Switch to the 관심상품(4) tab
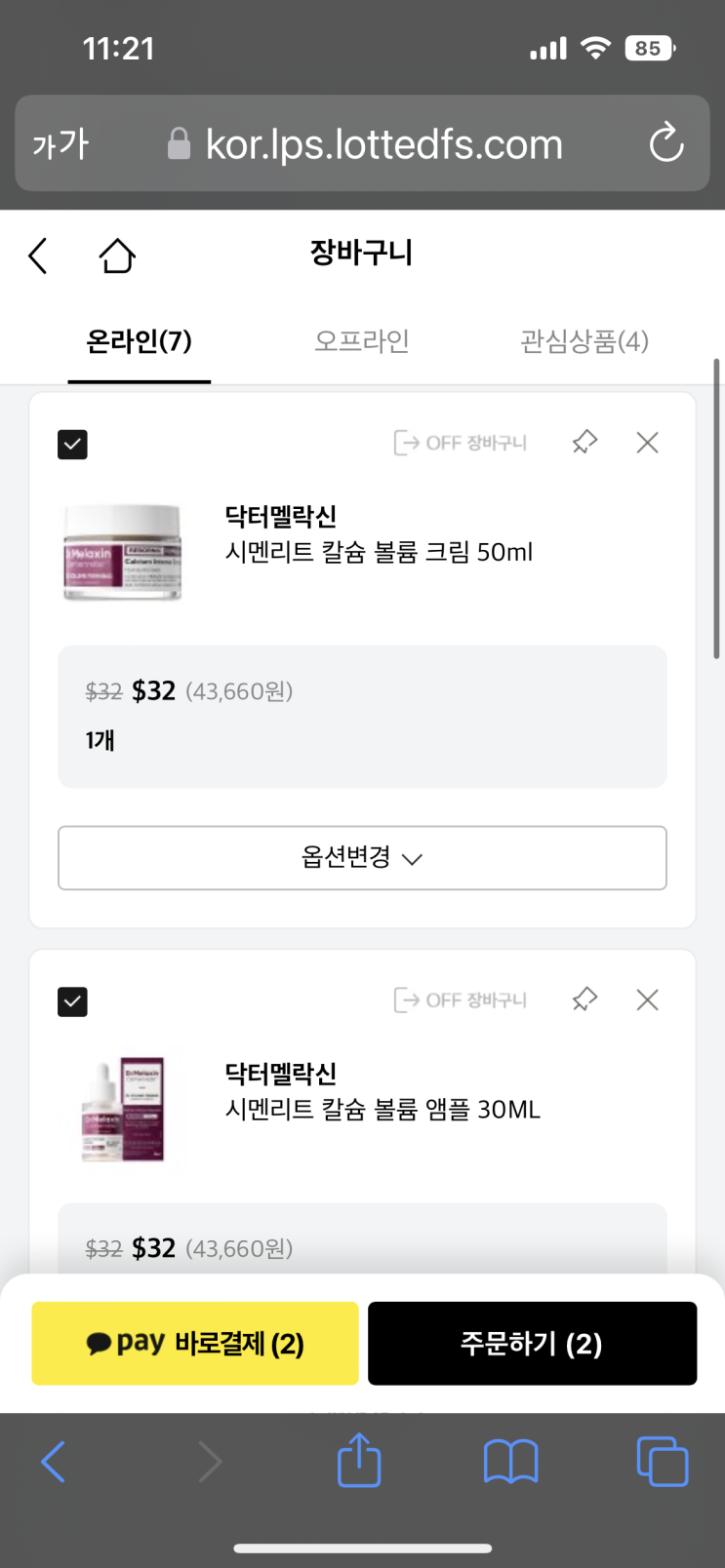725x1568 pixels. point(584,341)
